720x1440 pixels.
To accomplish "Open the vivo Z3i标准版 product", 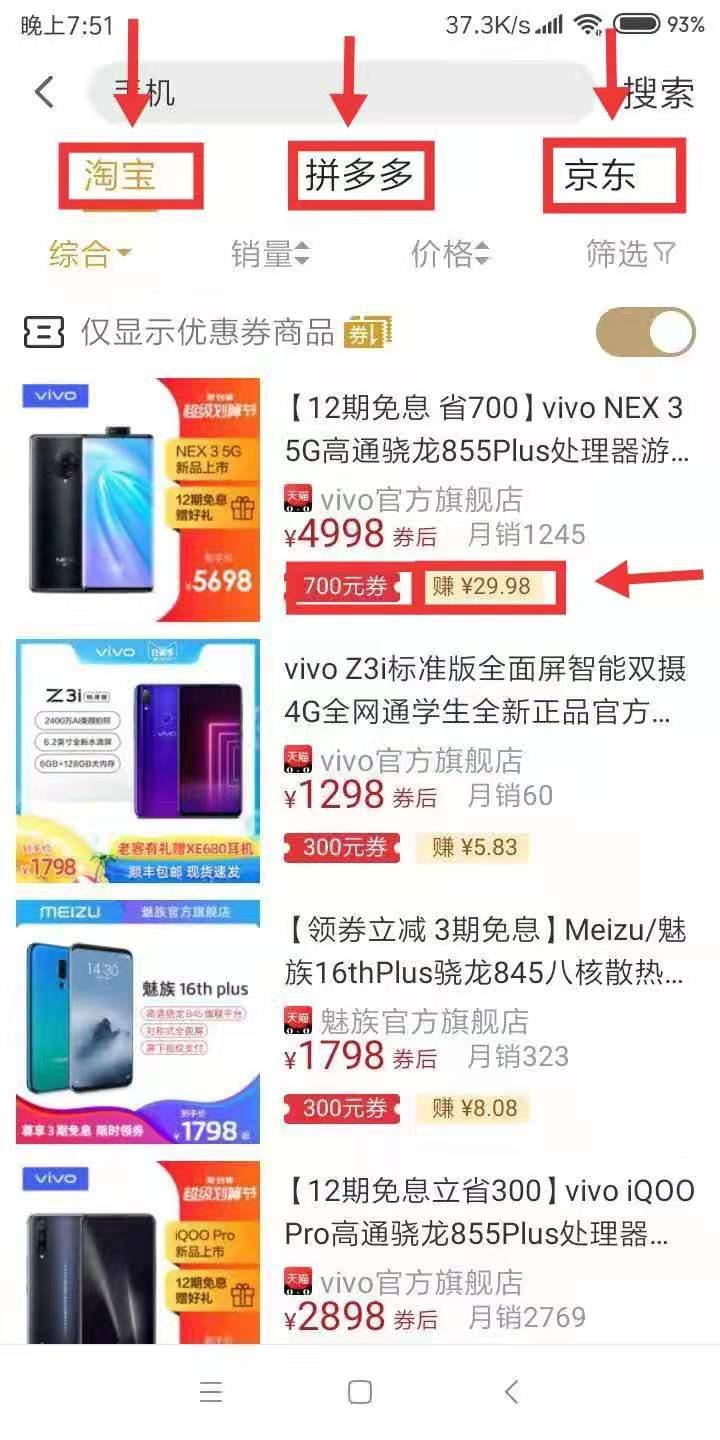I will pos(486,690).
